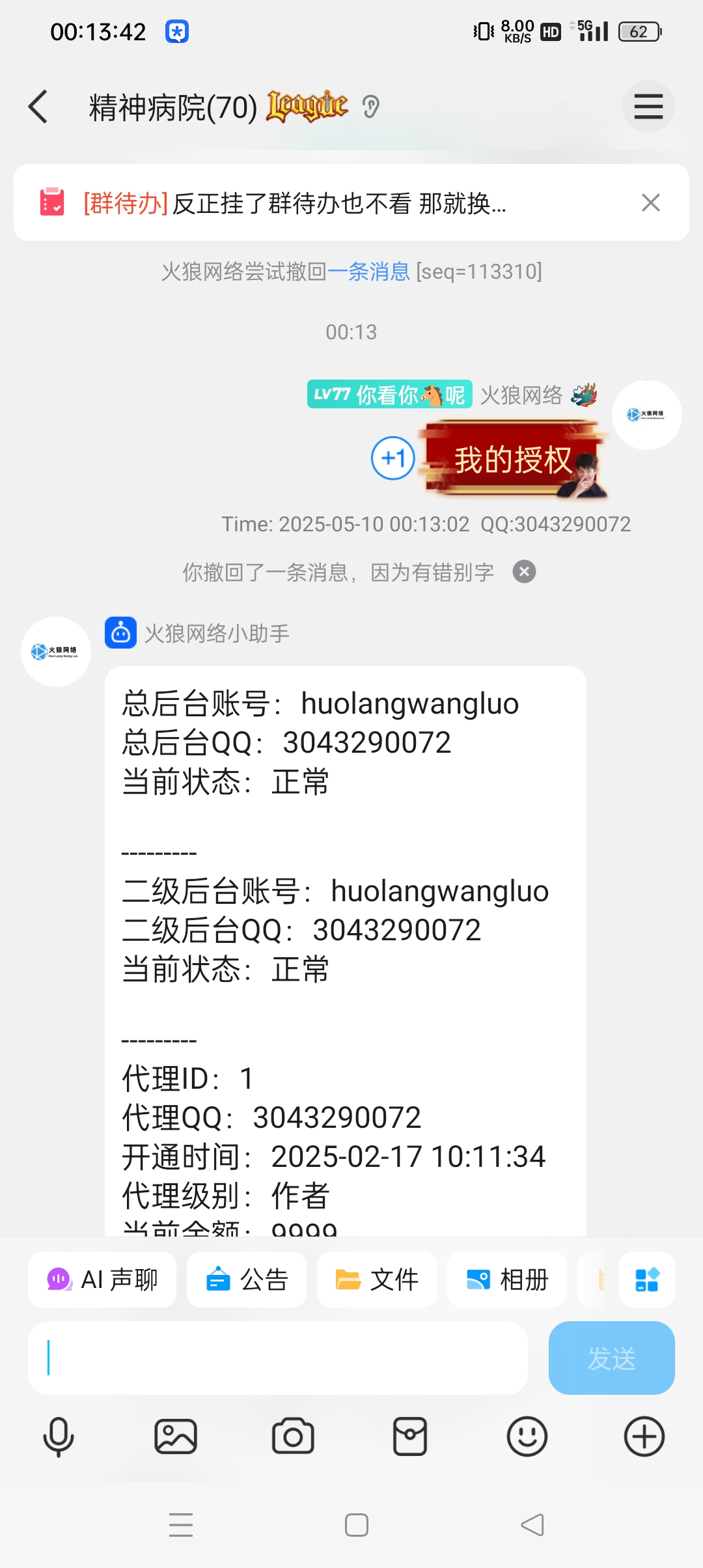The height and width of the screenshot is (1568, 703).
Task: Open the 公告 announcements shortcut
Action: [x=247, y=1280]
